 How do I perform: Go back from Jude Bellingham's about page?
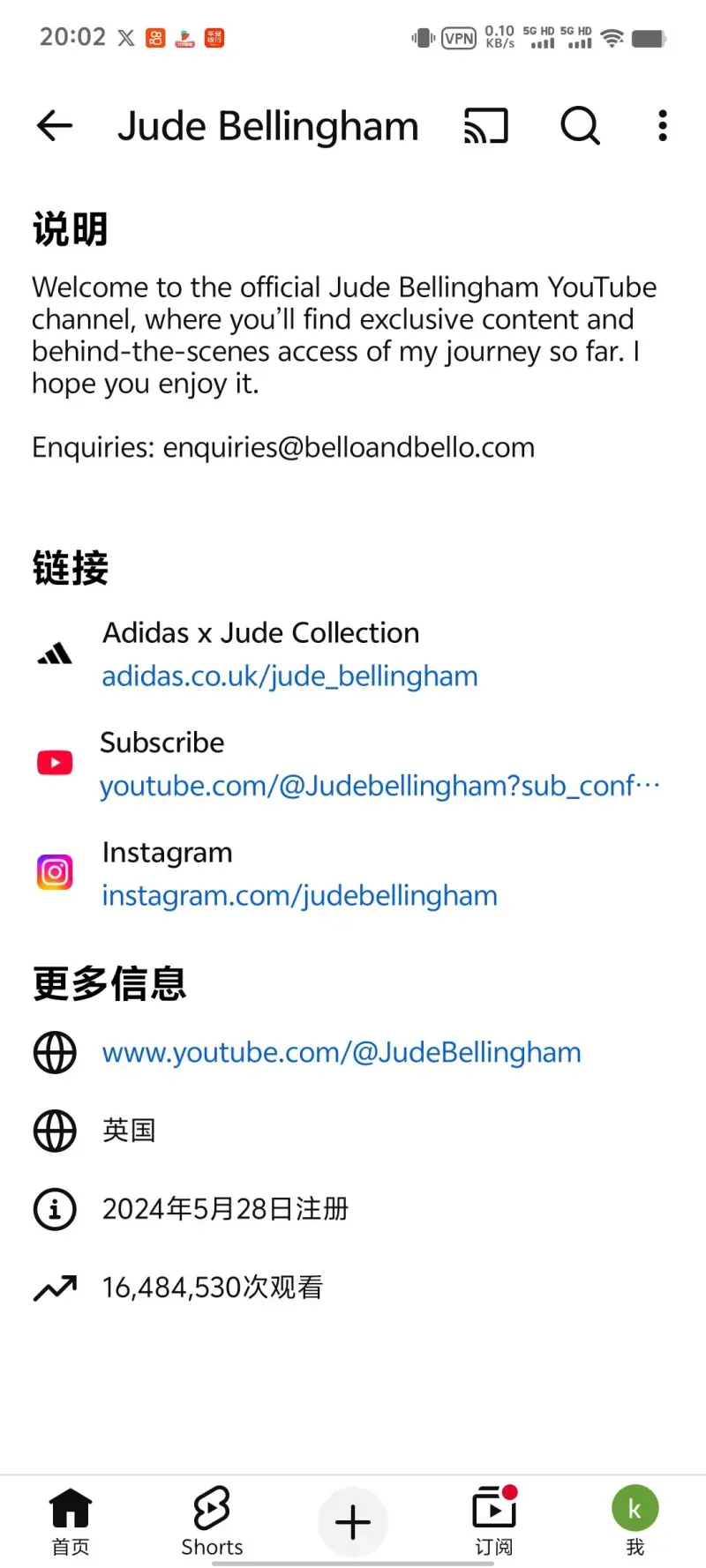[55, 126]
